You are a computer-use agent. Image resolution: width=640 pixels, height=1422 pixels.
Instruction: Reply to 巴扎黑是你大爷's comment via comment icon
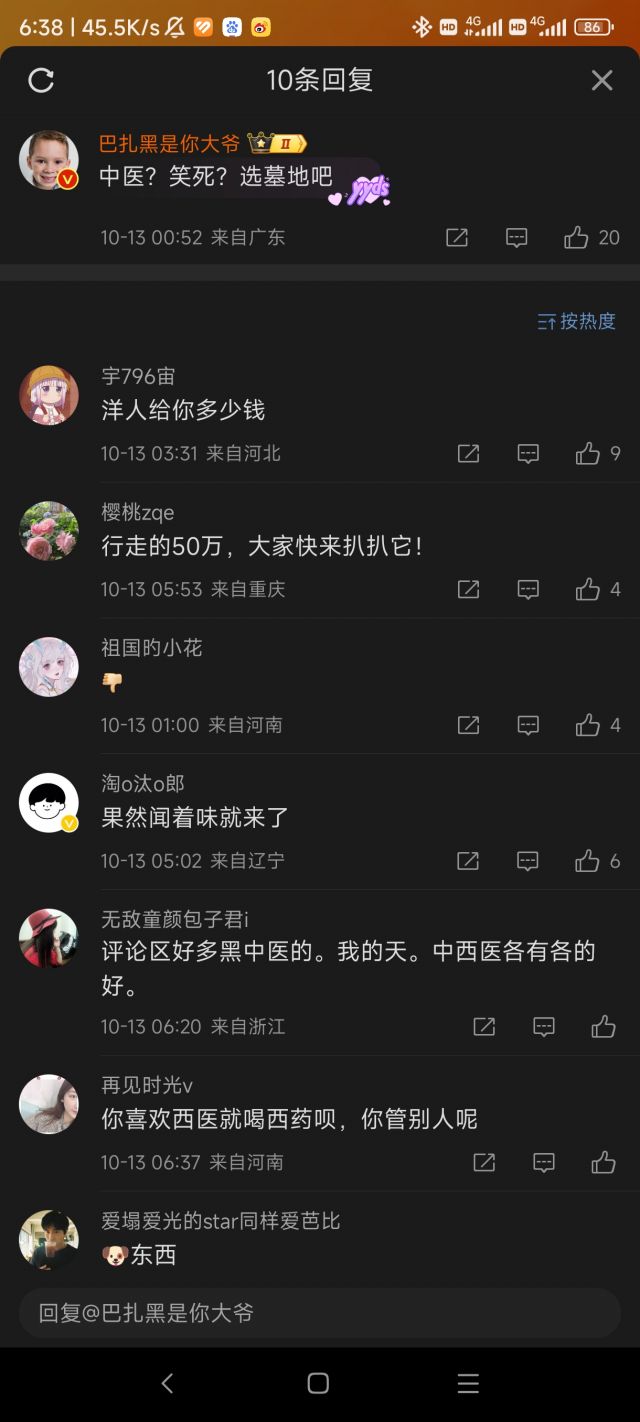pos(517,237)
